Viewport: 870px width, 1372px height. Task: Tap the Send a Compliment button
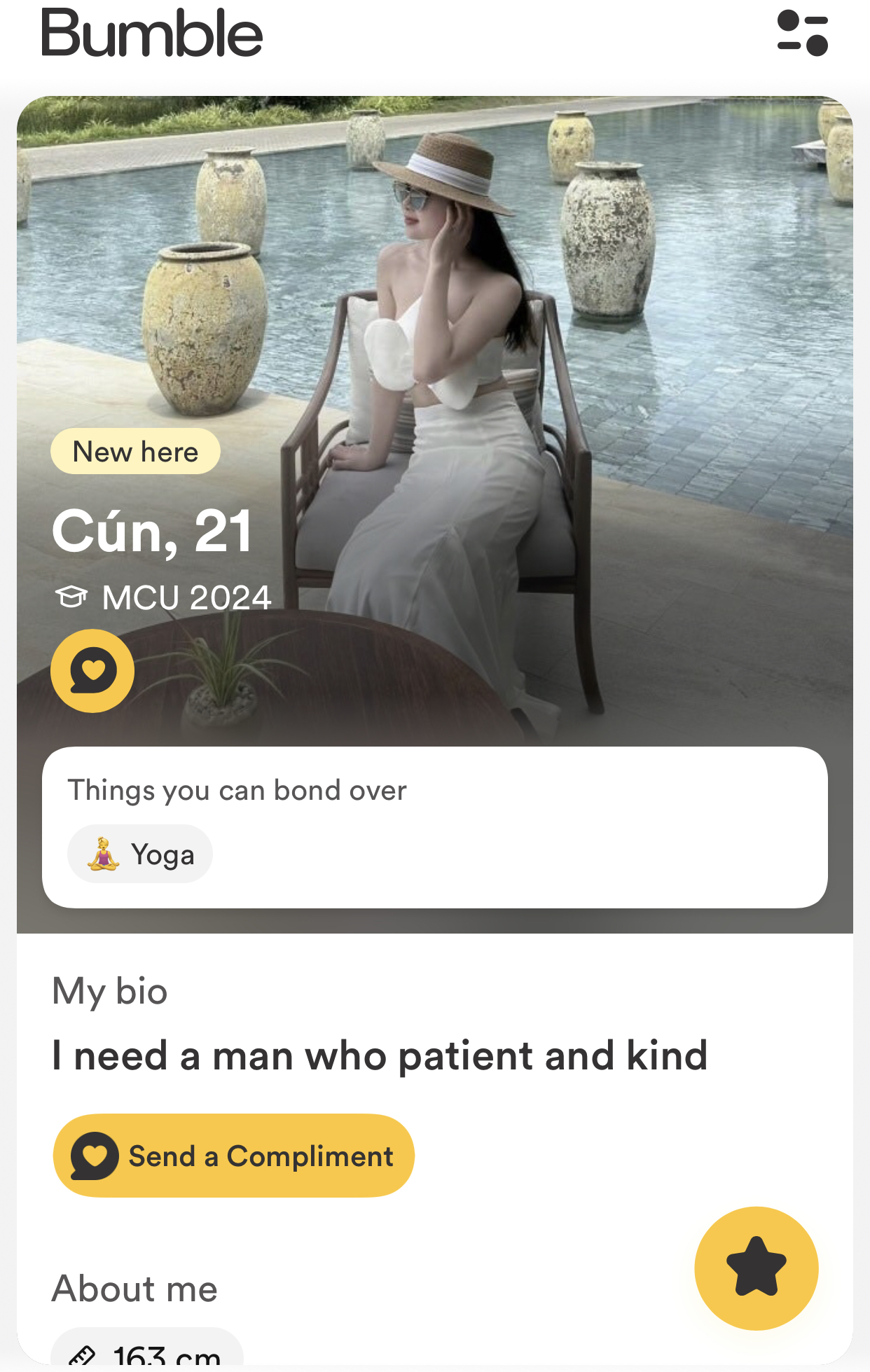[x=233, y=1156]
